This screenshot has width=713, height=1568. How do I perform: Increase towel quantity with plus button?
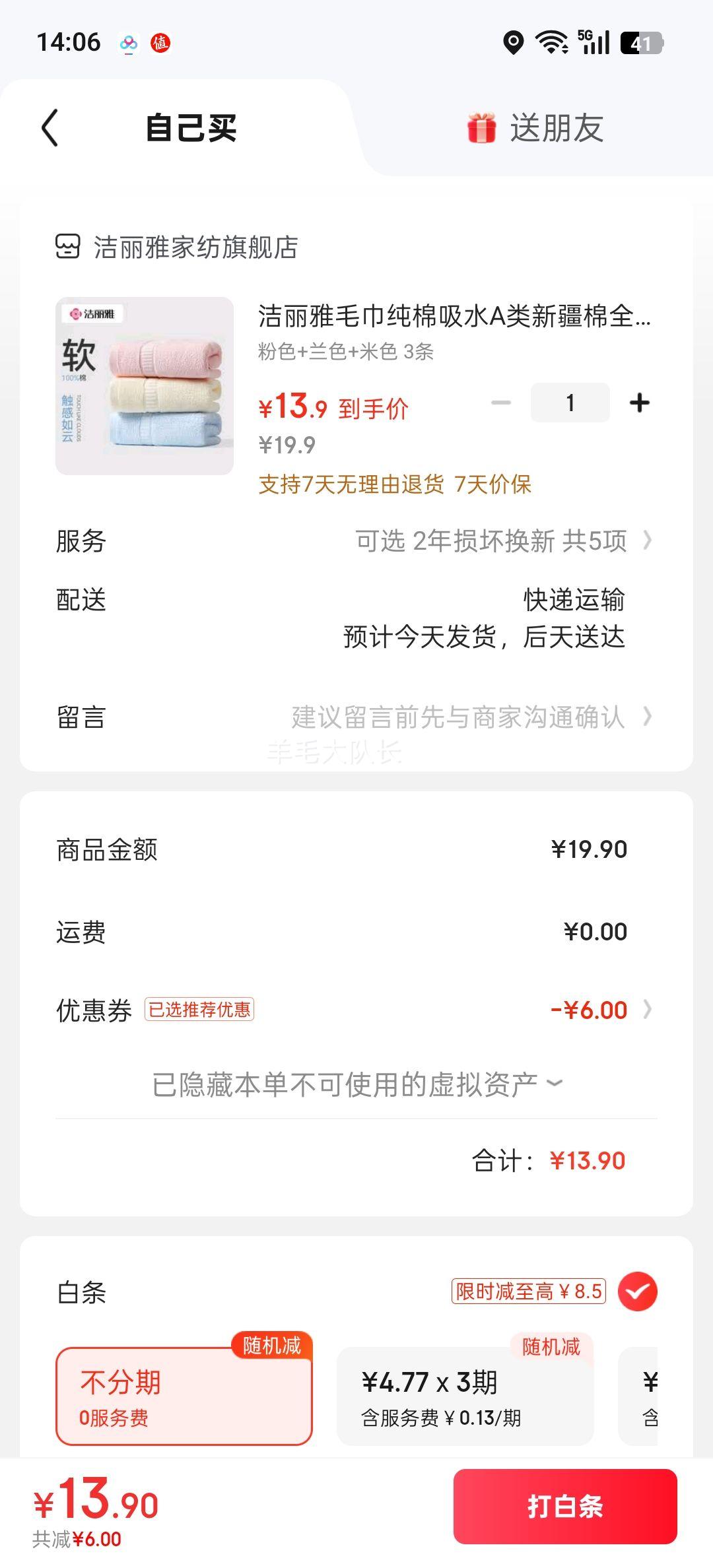[x=639, y=403]
